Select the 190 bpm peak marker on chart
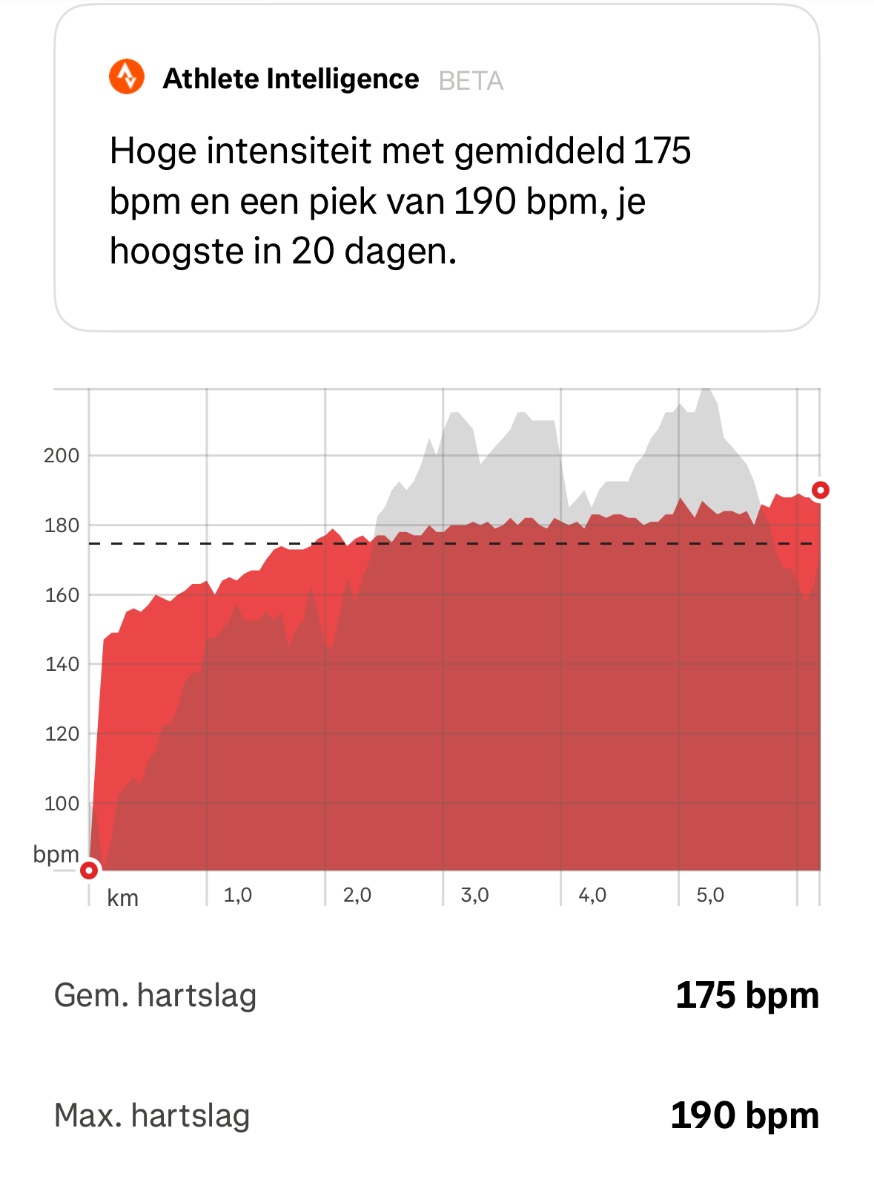The width and height of the screenshot is (874, 1200). [821, 490]
